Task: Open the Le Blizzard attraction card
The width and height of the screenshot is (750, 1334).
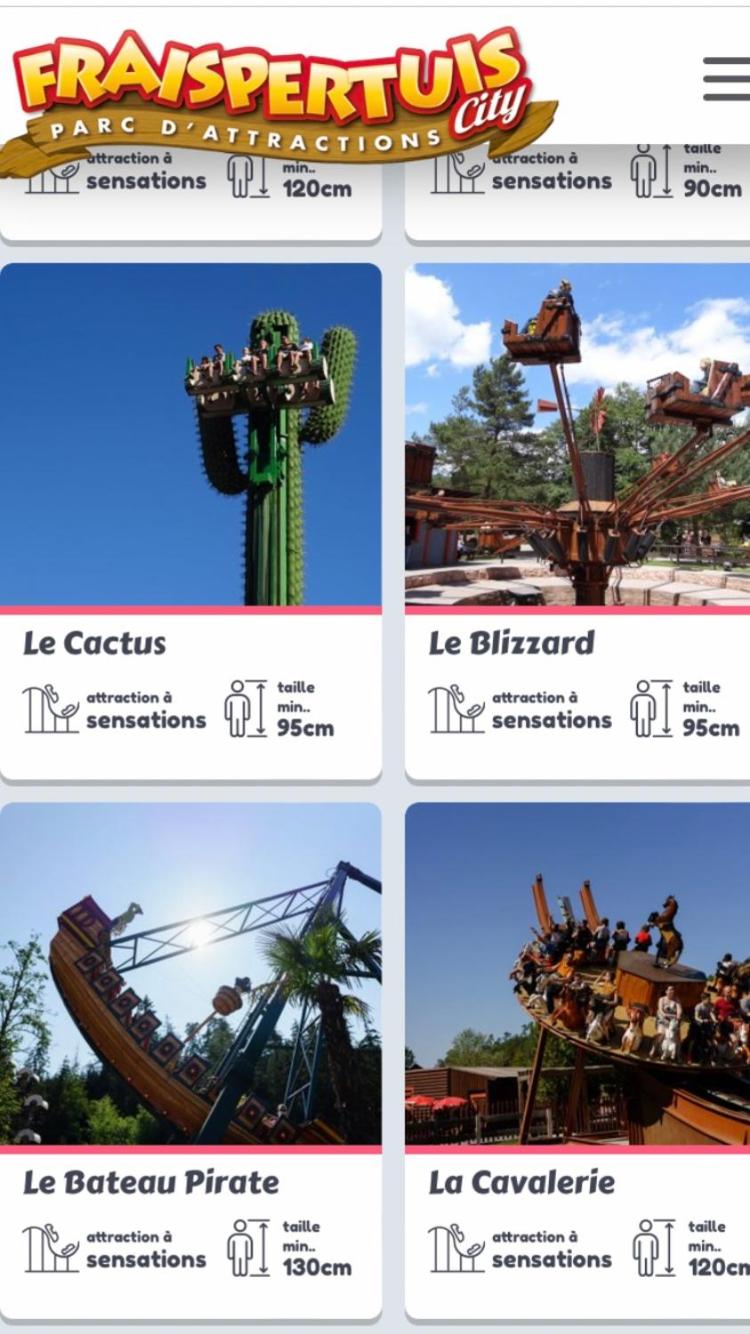Action: [577, 520]
